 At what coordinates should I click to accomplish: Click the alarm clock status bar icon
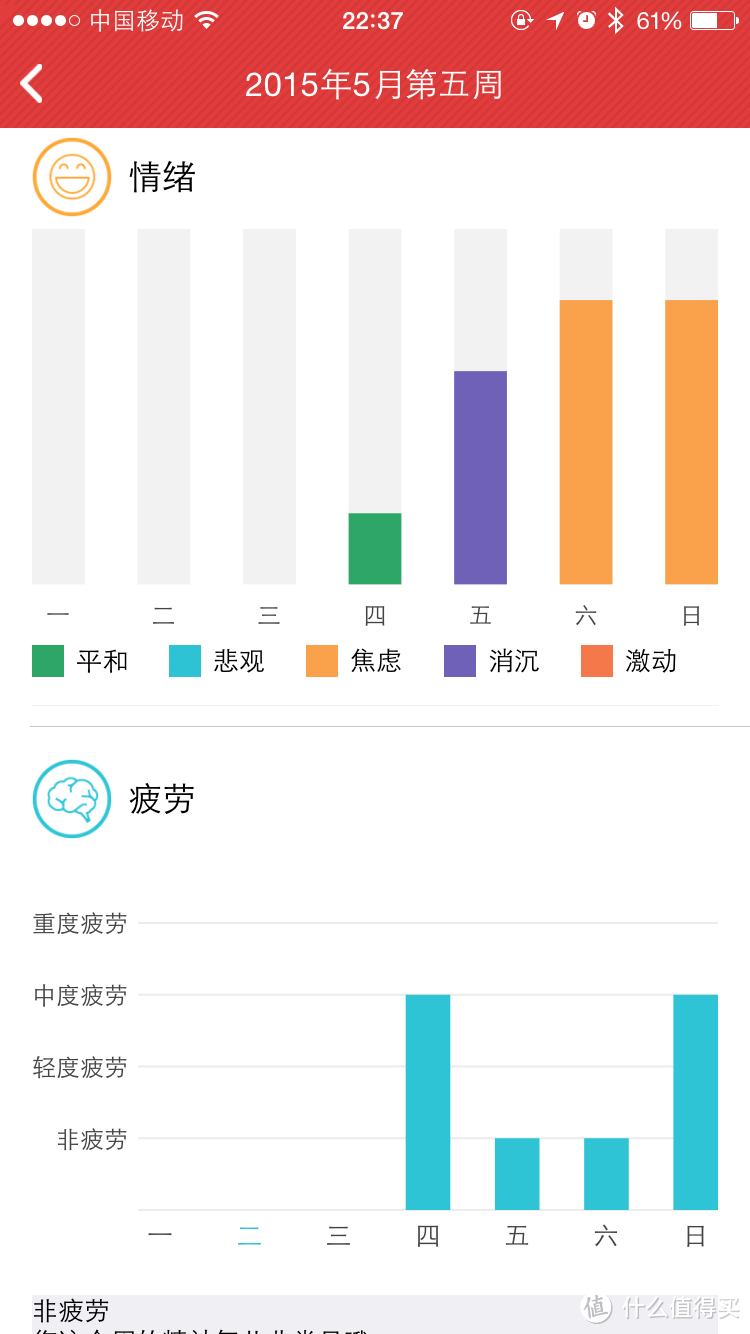coord(588,19)
